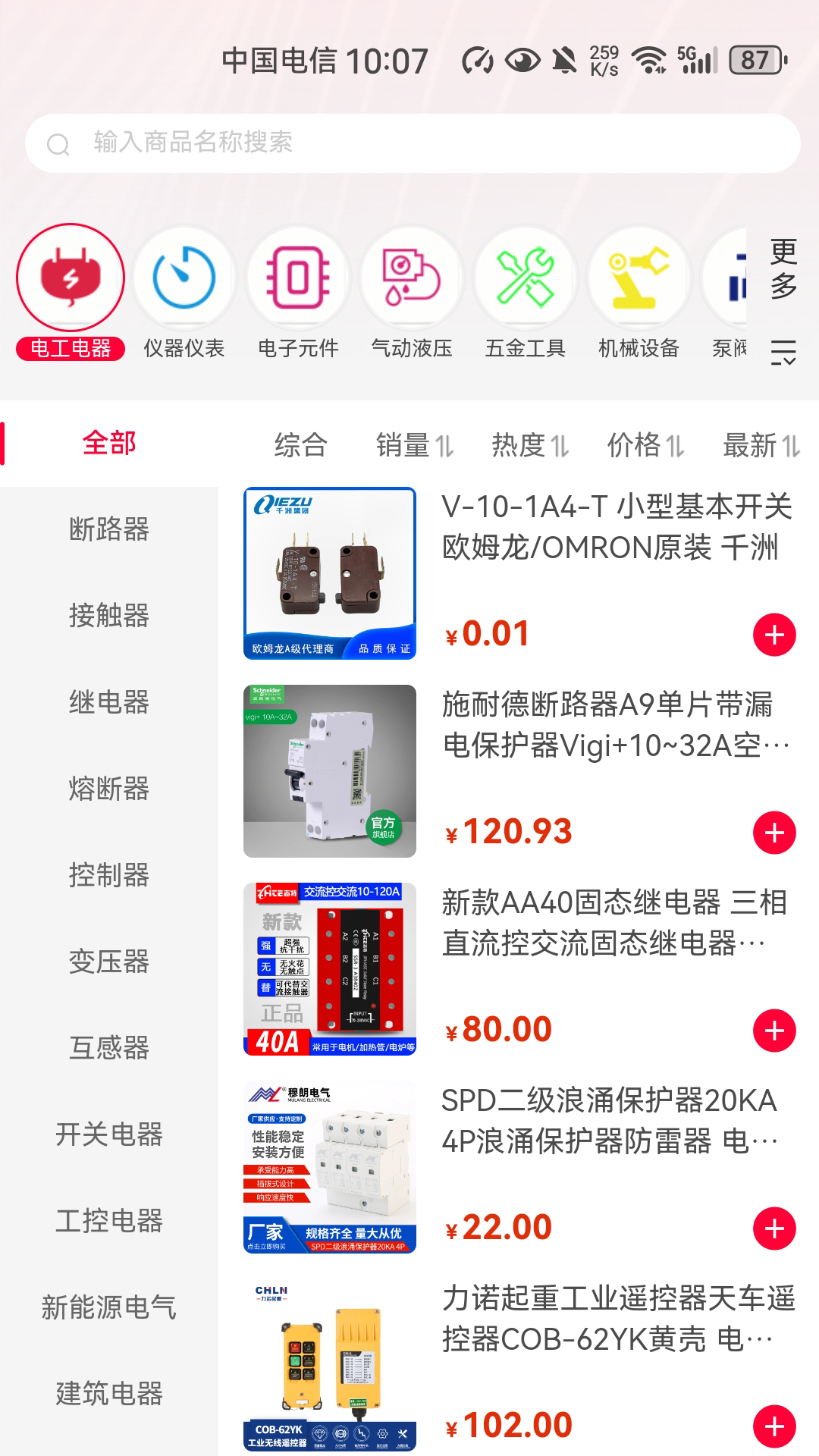The width and height of the screenshot is (819, 1456).
Task: Add 施耐德断路器A9 to cart
Action: (774, 833)
